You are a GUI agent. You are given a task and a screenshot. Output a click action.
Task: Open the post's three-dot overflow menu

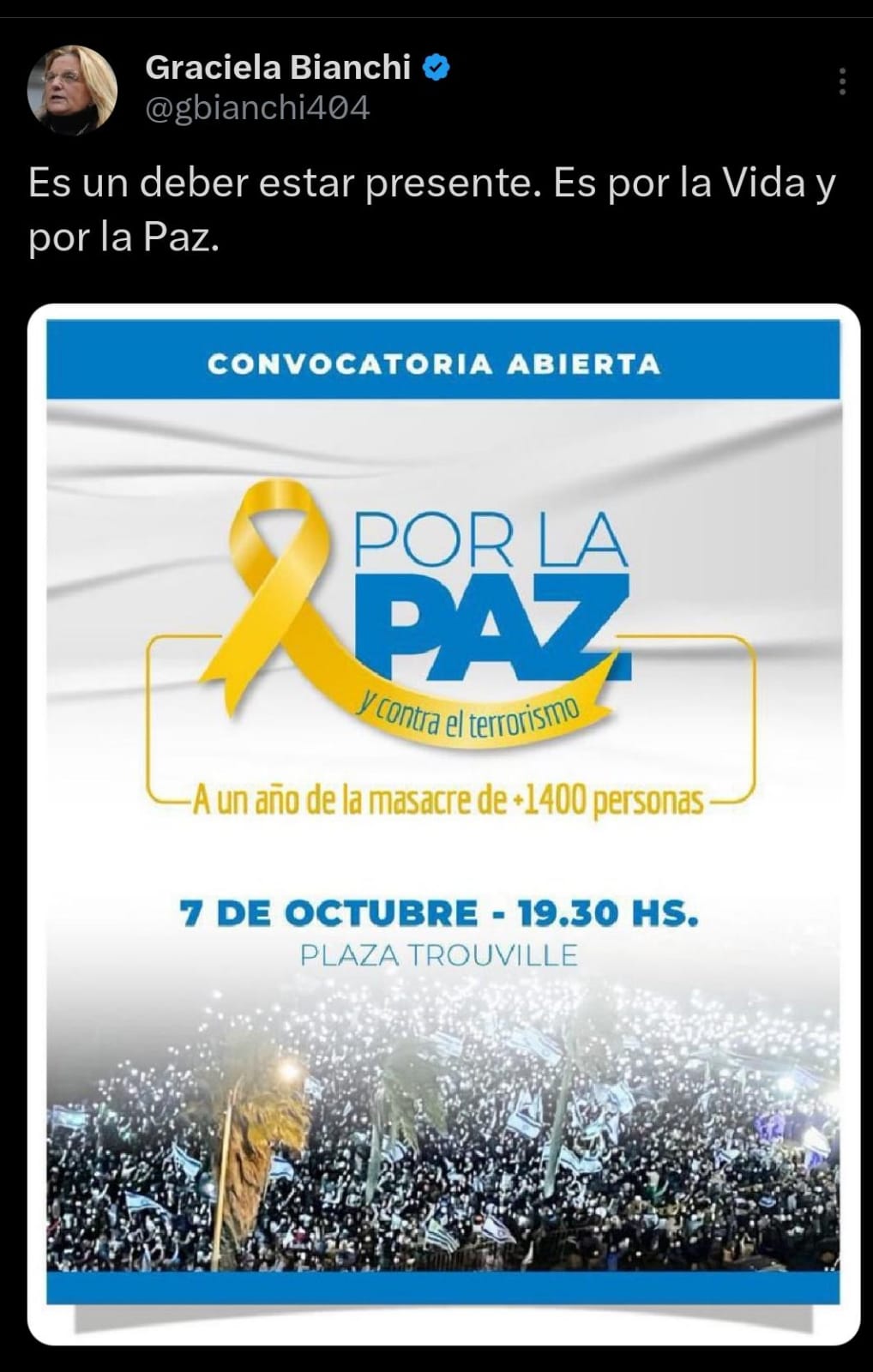tap(842, 81)
